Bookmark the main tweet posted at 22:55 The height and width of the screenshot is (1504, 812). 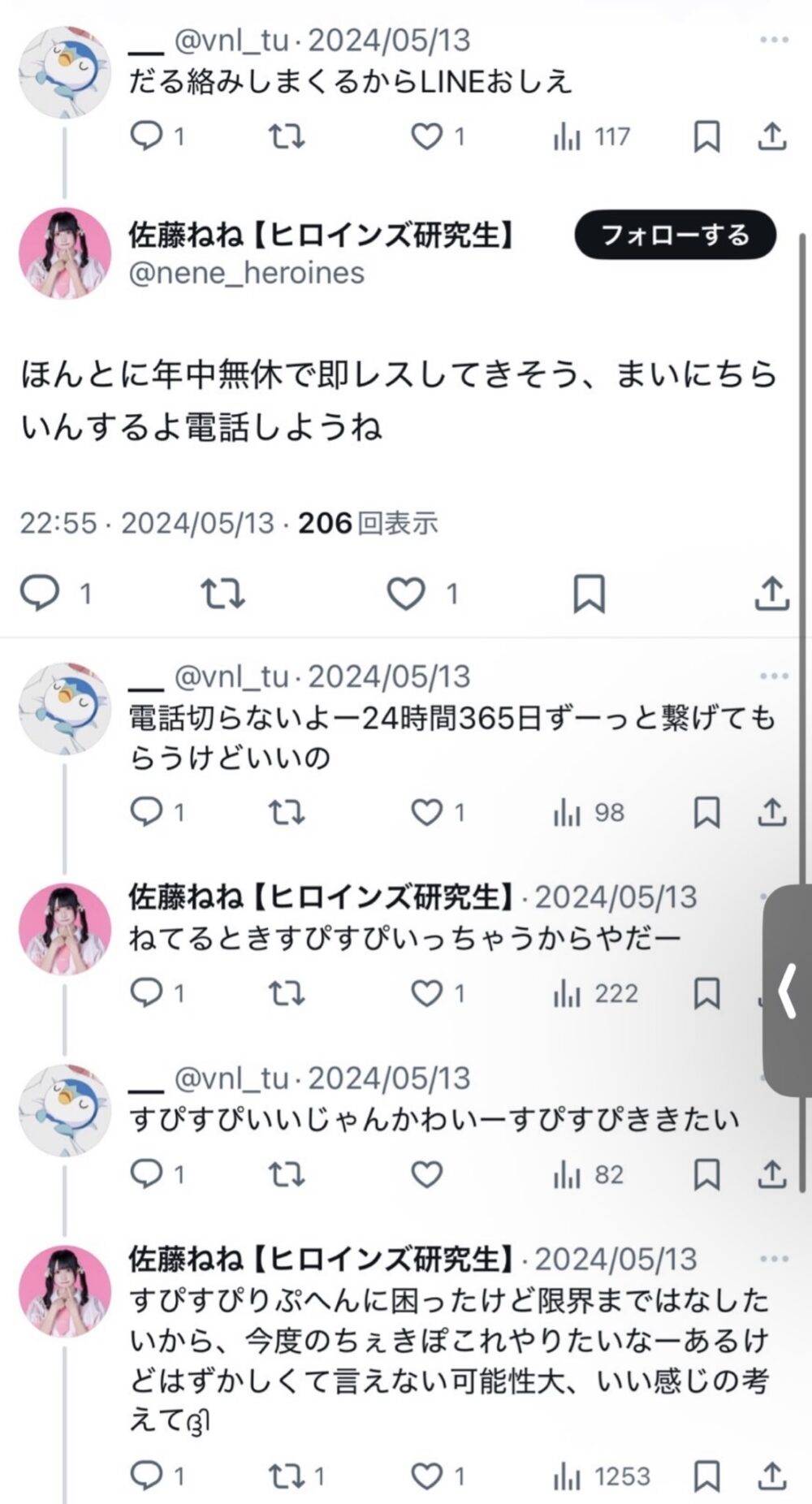(x=589, y=594)
